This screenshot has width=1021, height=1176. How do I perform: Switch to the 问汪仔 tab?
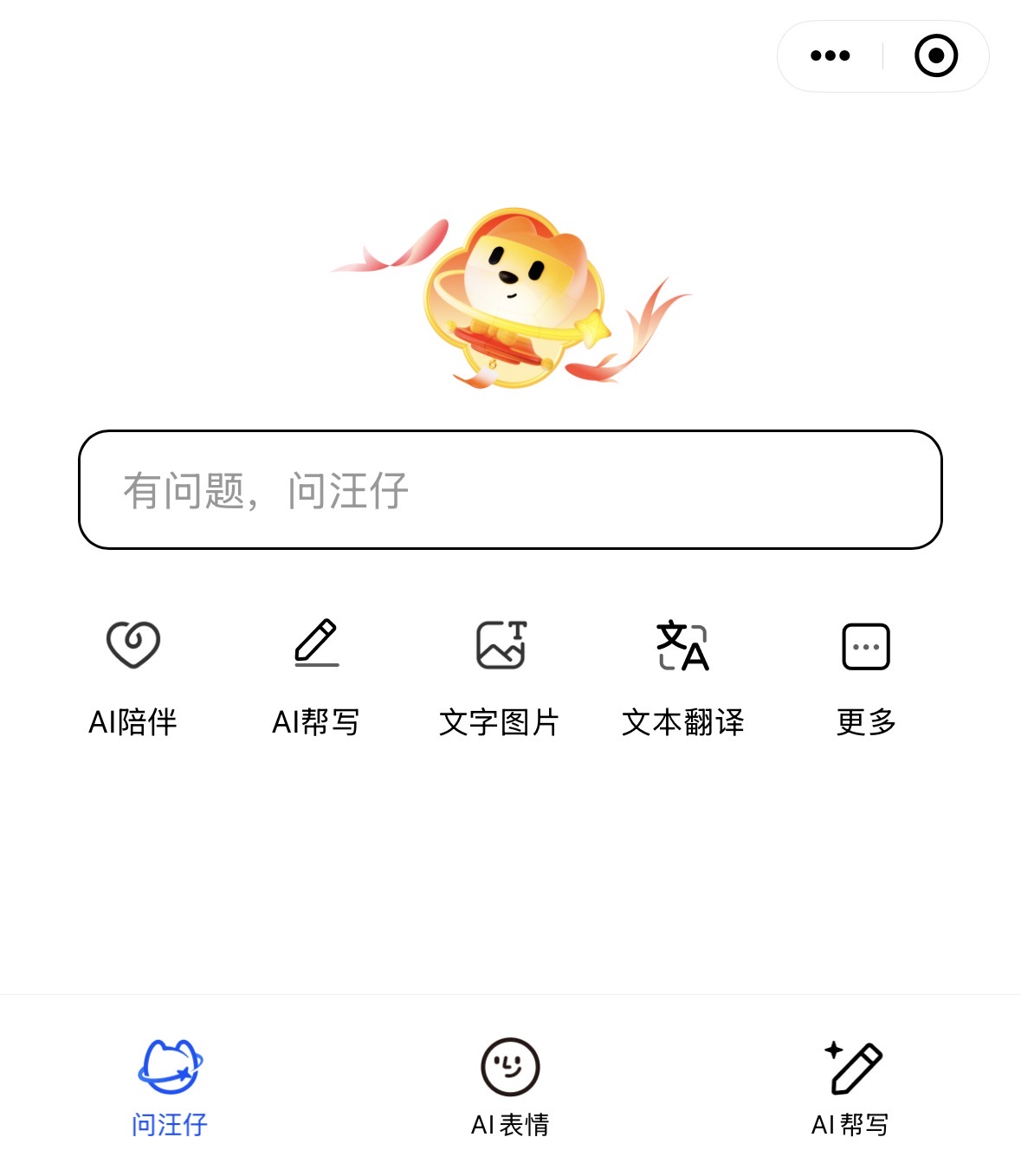click(170, 1087)
